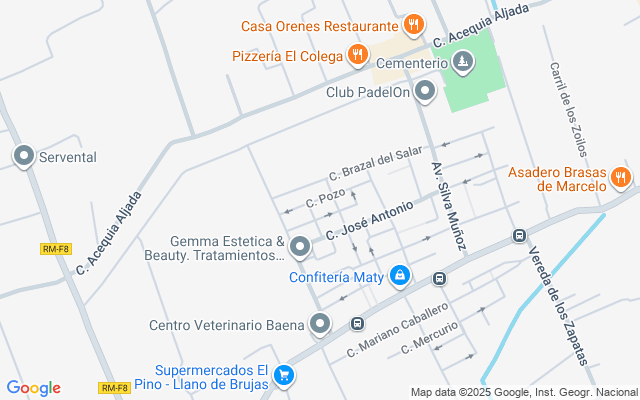Image resolution: width=640 pixels, height=400 pixels.
Task: Open Supermercados El Pino marker
Action: [x=284, y=376]
